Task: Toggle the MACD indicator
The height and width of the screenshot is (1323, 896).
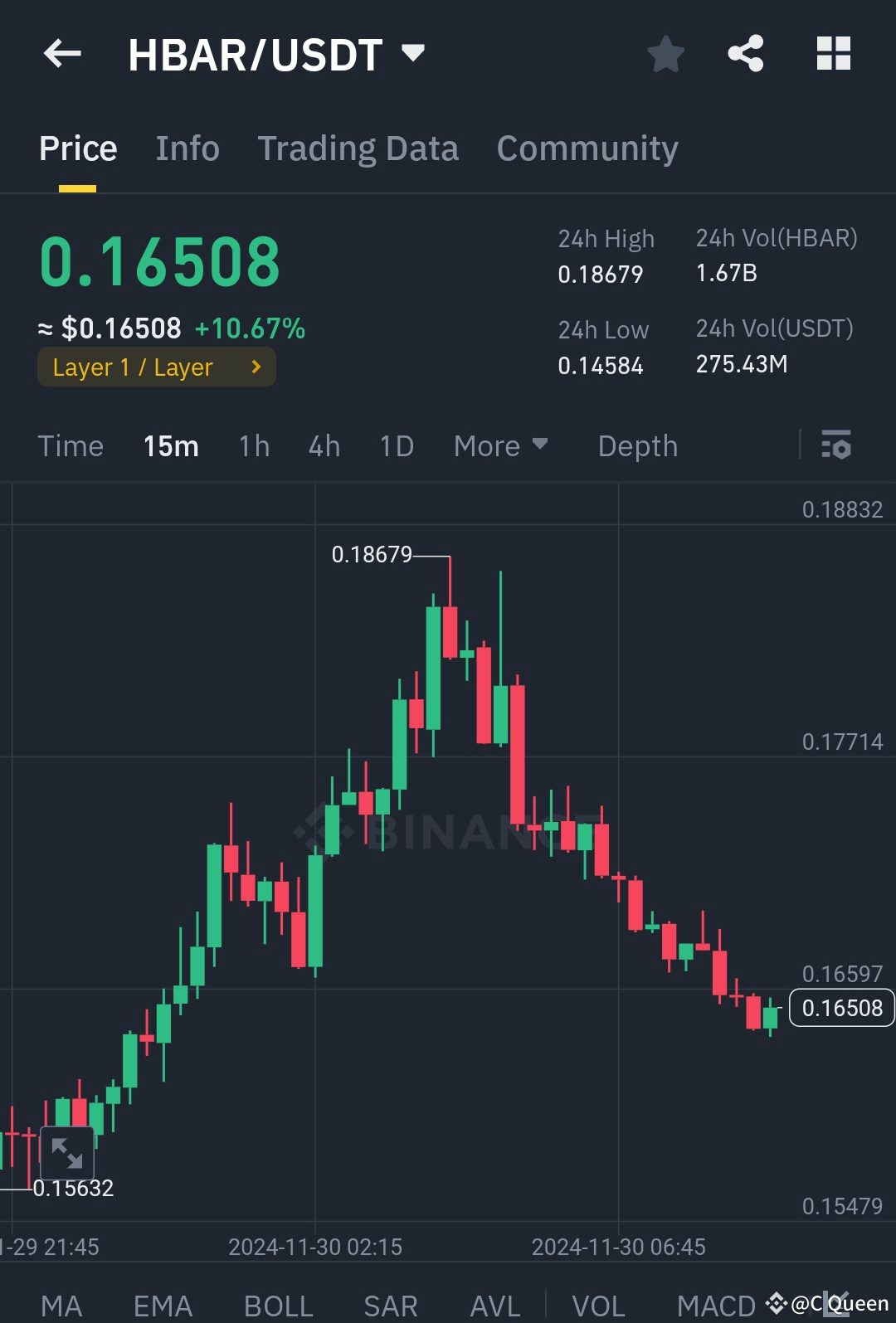Action: coord(715,1305)
